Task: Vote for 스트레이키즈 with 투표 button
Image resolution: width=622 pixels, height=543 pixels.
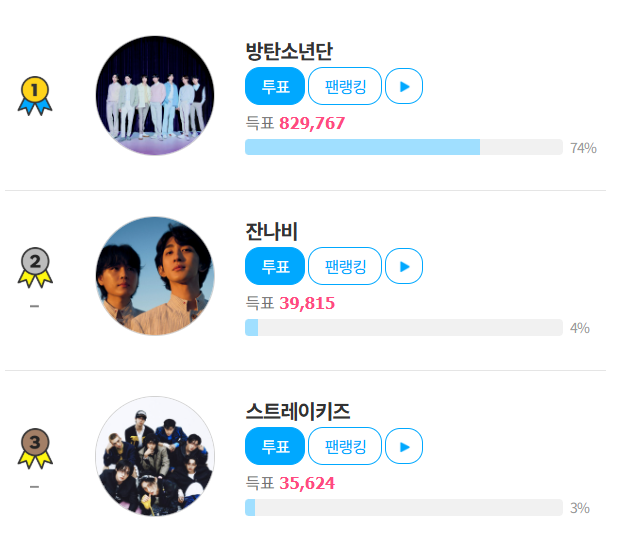Action: click(275, 446)
